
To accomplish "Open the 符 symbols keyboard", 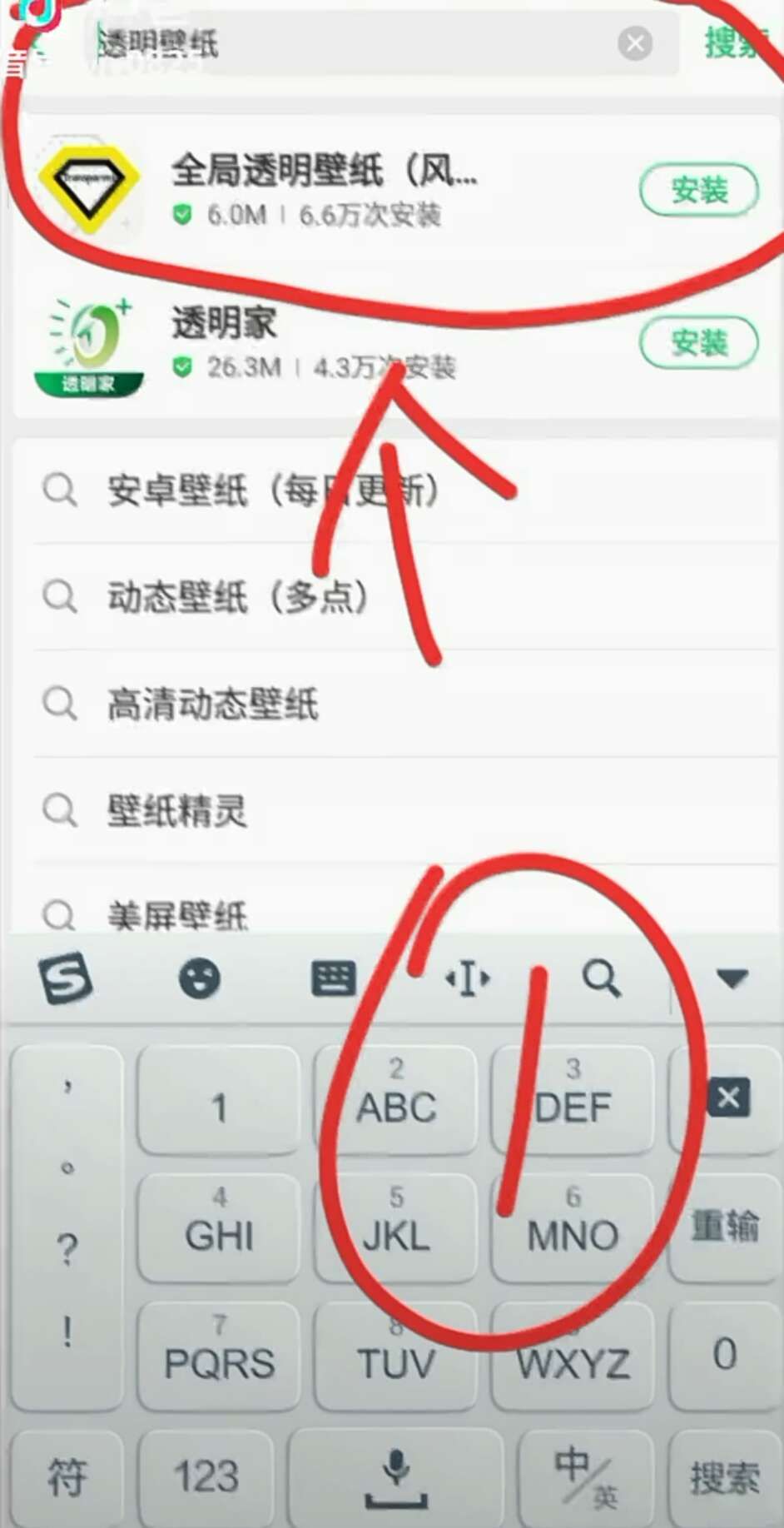I will pos(67,1477).
